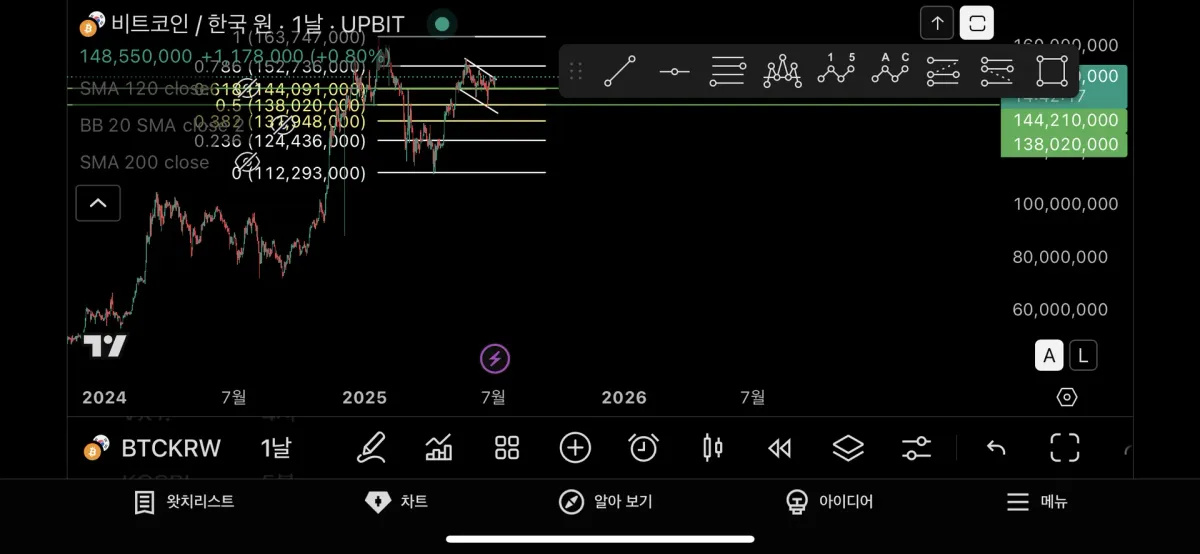Change the 1날 chart interval
1200x554 pixels.
pos(277,448)
